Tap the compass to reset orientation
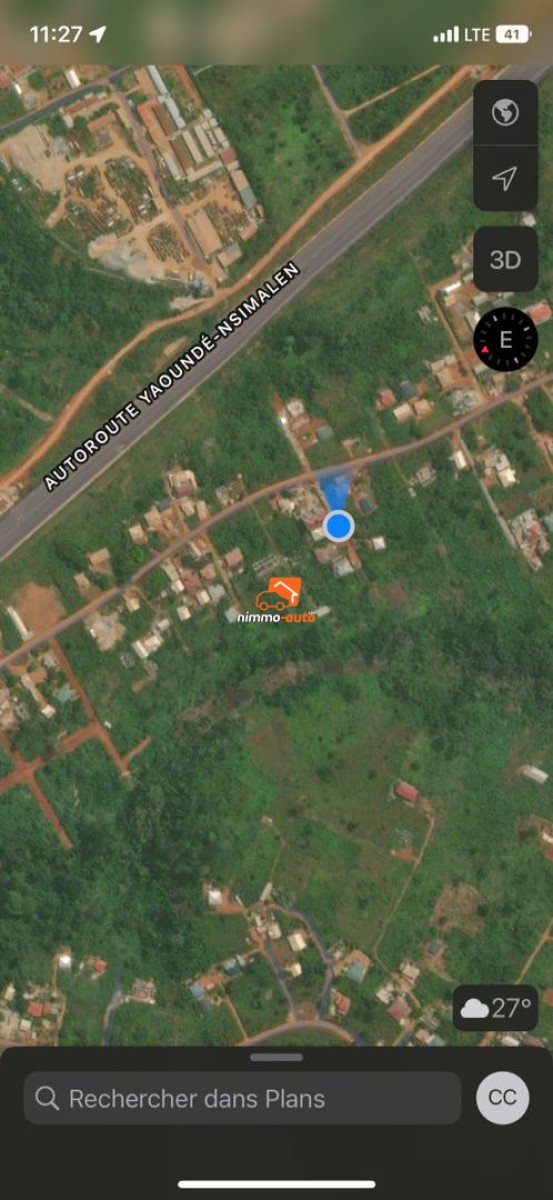553x1200 pixels. (x=505, y=339)
